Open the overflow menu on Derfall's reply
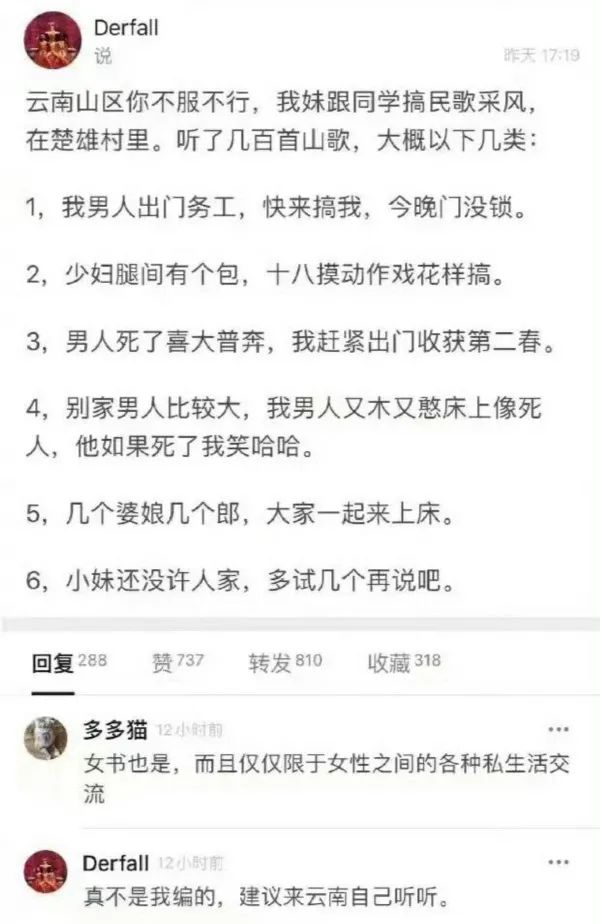The image size is (600, 924). pyautogui.click(x=560, y=862)
